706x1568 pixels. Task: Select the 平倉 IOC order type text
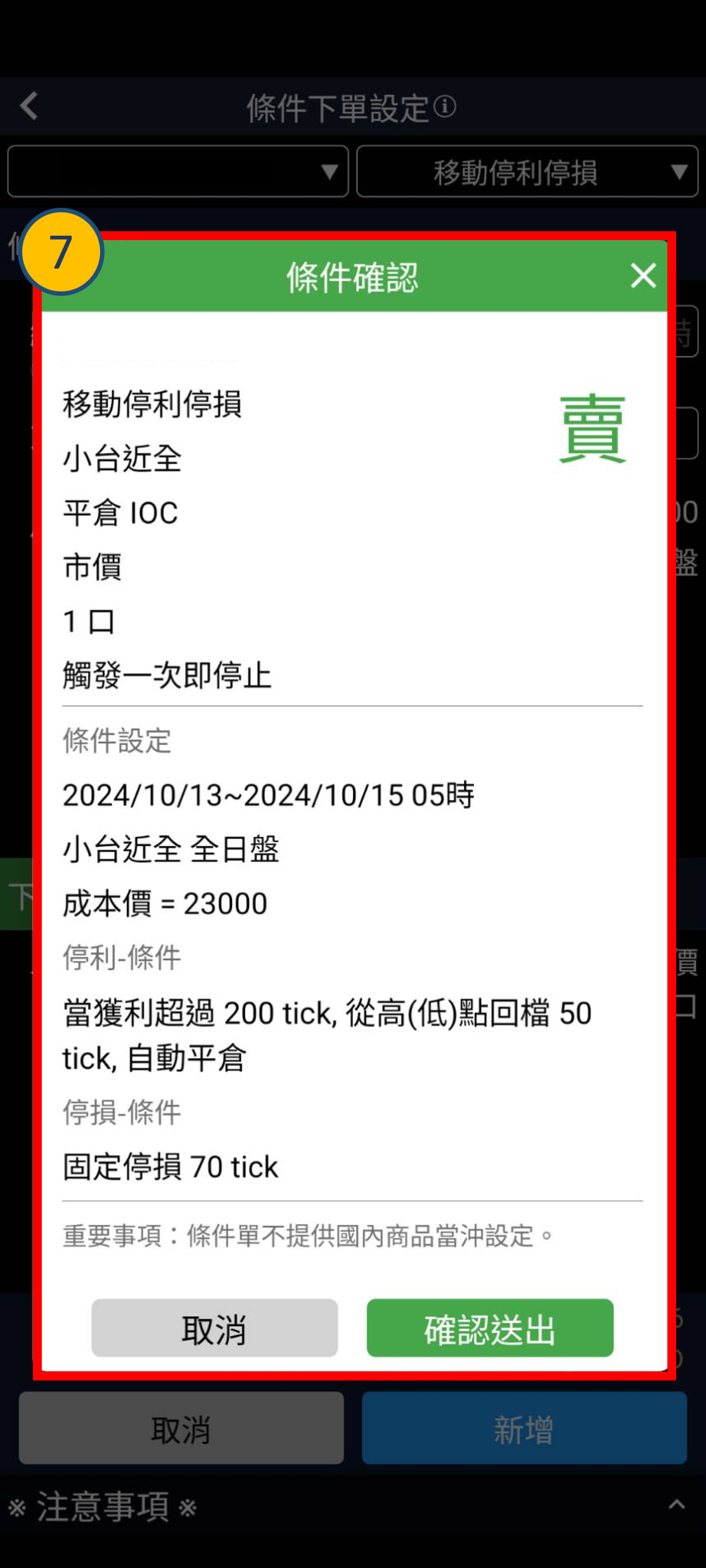point(120,513)
